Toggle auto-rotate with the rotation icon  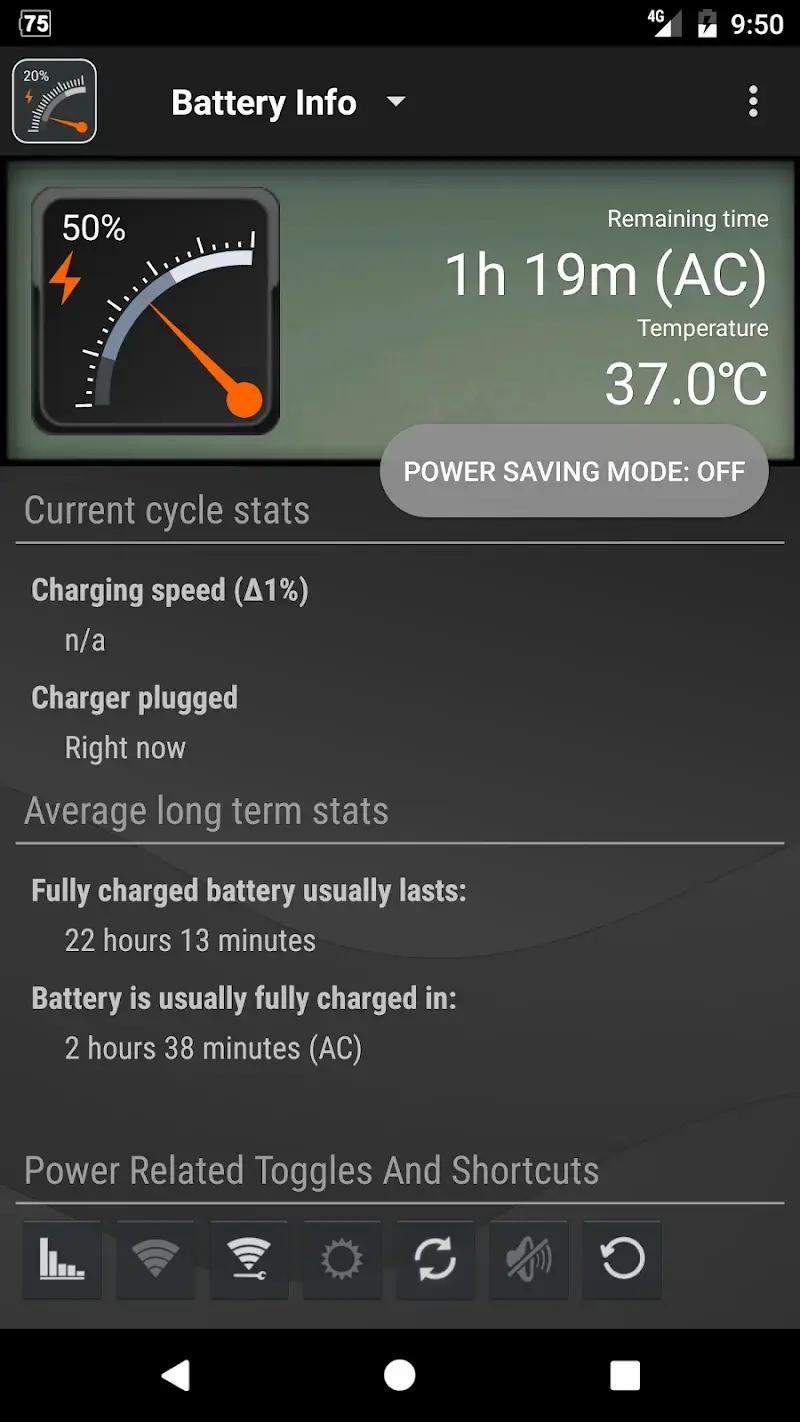click(x=622, y=1260)
